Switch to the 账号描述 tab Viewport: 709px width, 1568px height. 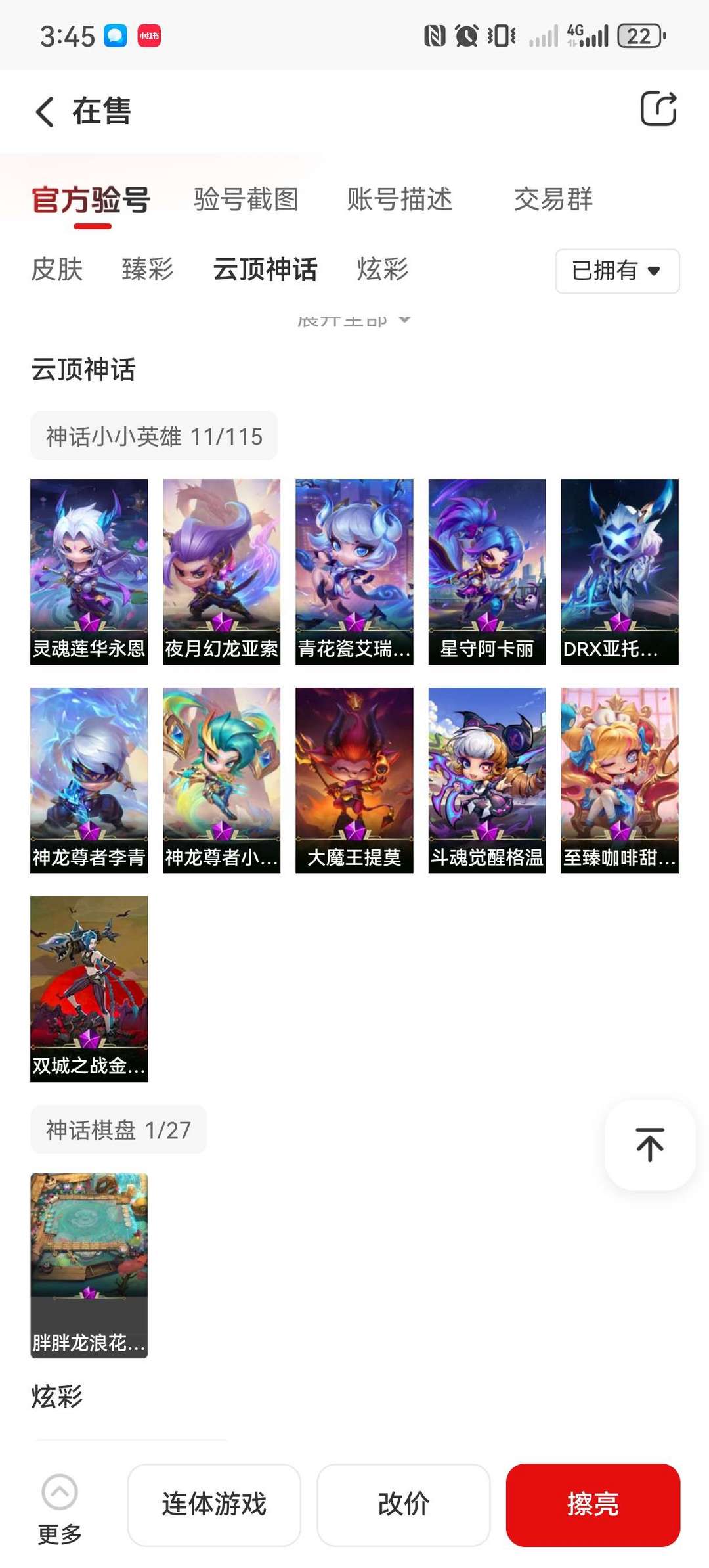[x=398, y=200]
